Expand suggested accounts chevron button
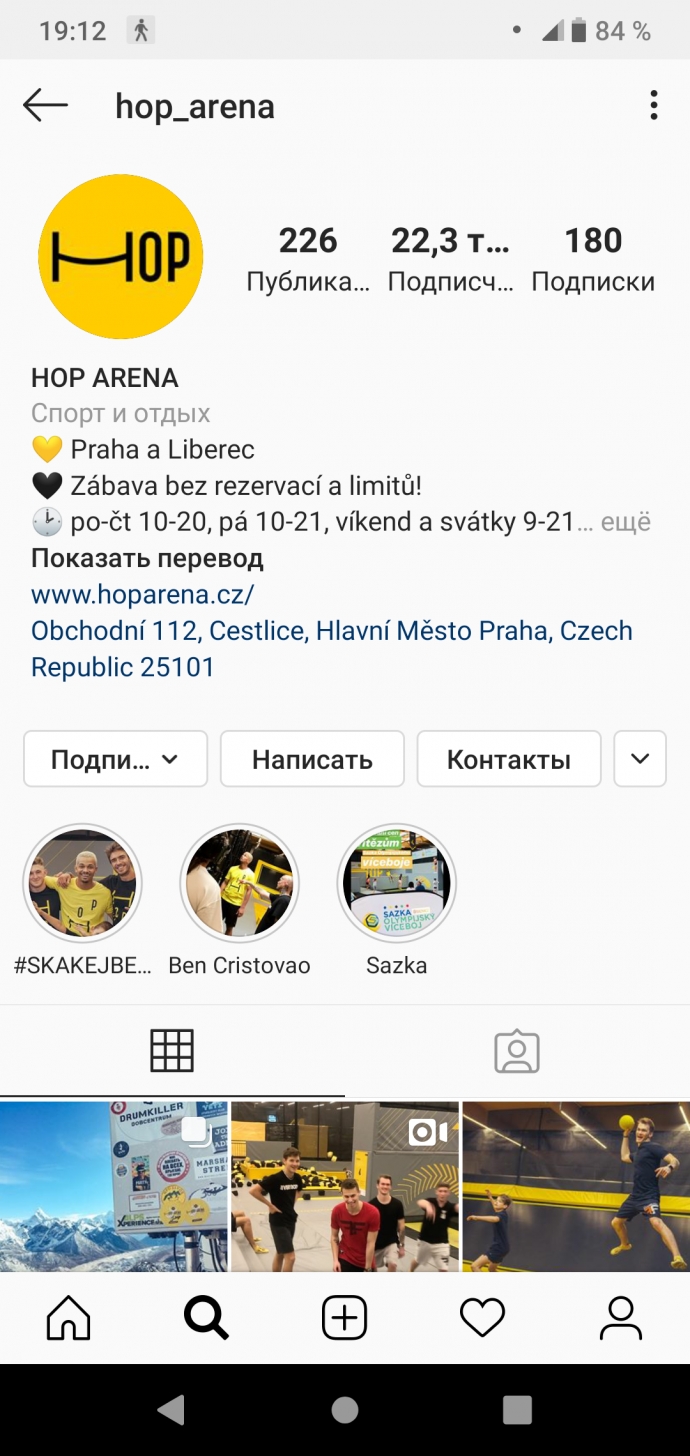This screenshot has width=690, height=1456. pyautogui.click(x=640, y=759)
